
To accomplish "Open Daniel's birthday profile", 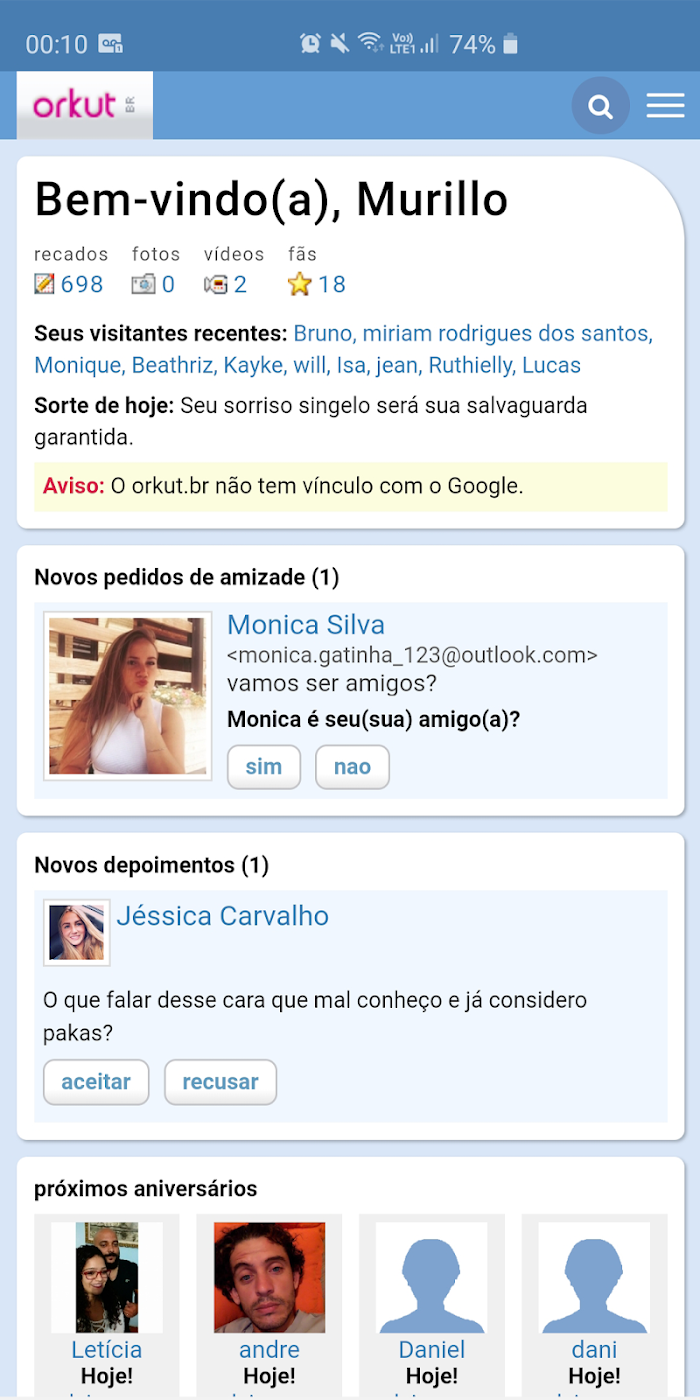I will coord(432,1350).
